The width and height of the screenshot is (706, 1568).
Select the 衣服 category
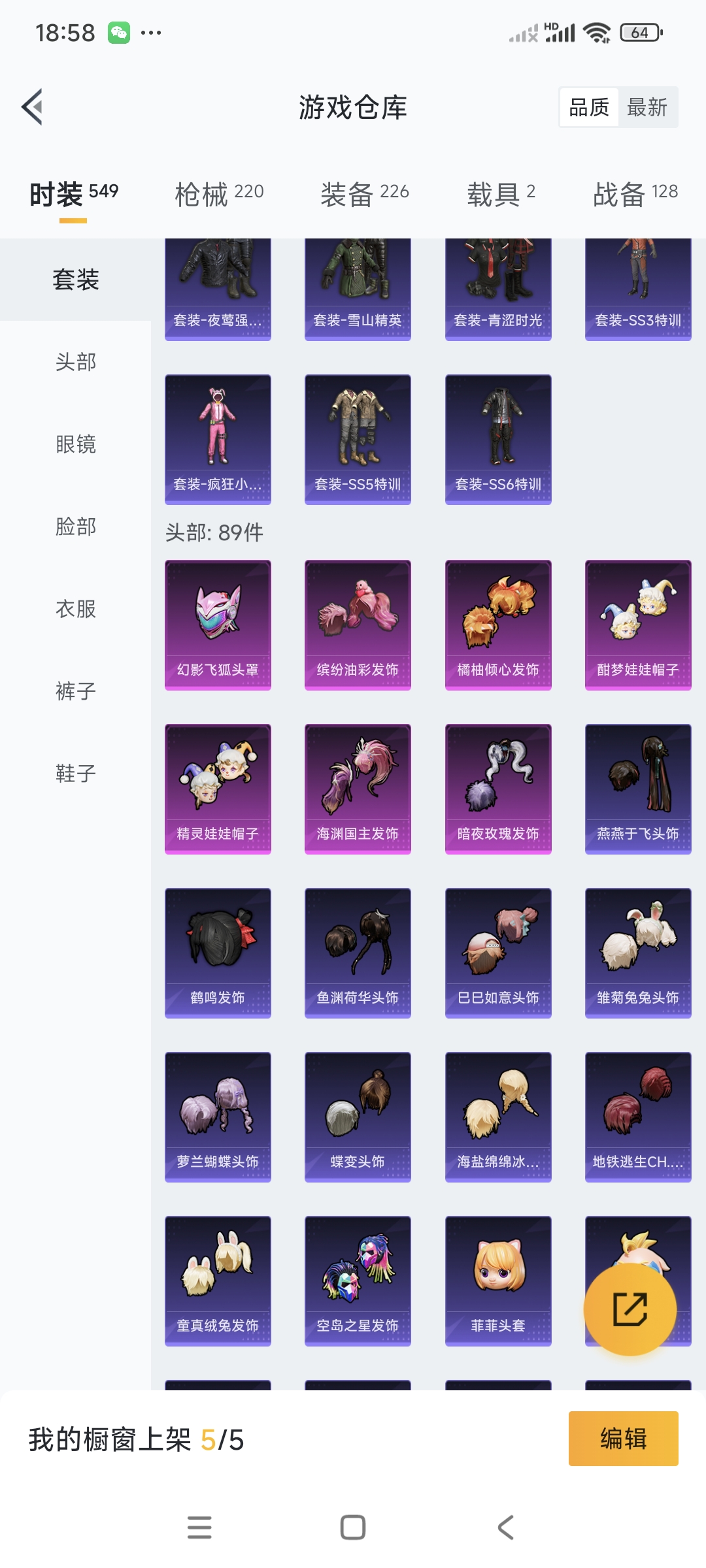[76, 609]
